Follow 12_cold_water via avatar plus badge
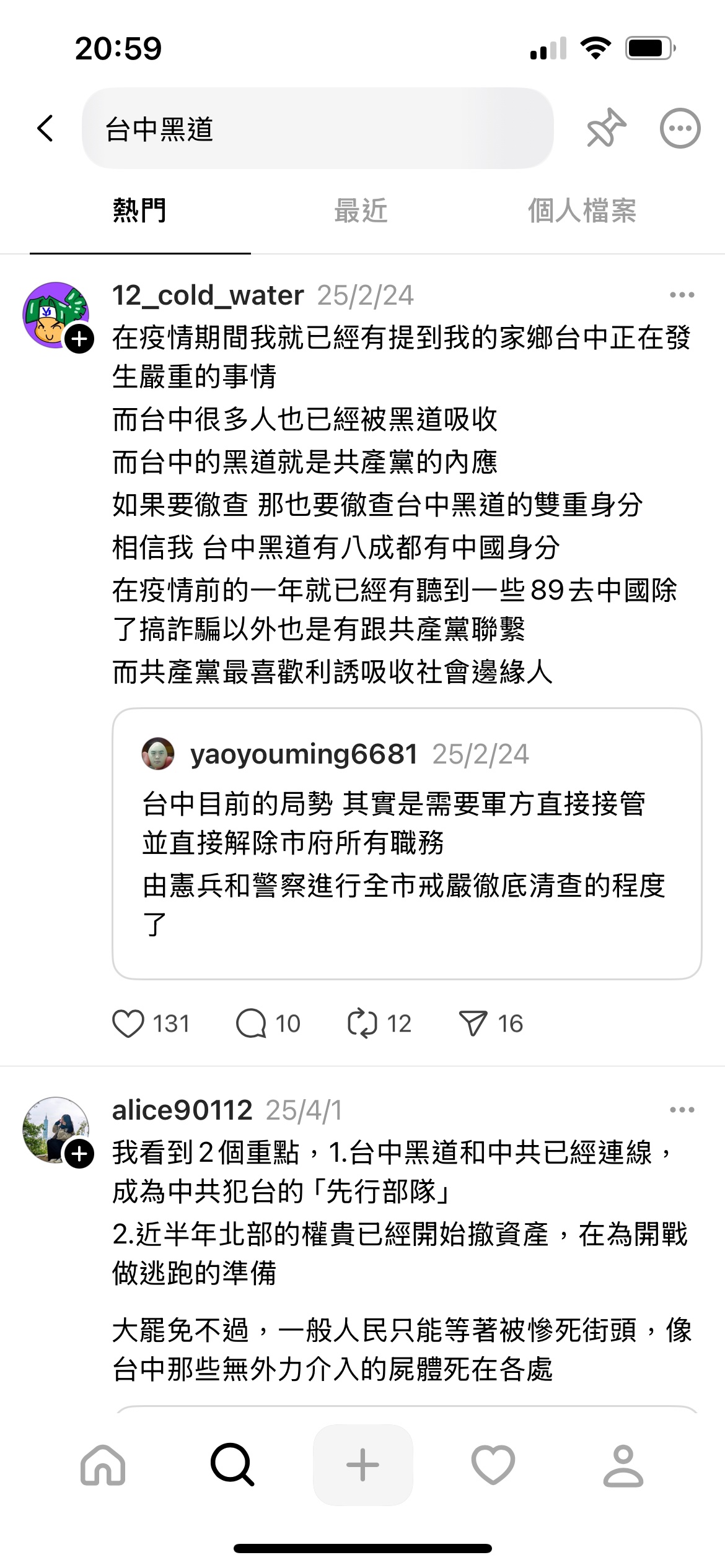This screenshot has width=725, height=1568. pyautogui.click(x=79, y=339)
